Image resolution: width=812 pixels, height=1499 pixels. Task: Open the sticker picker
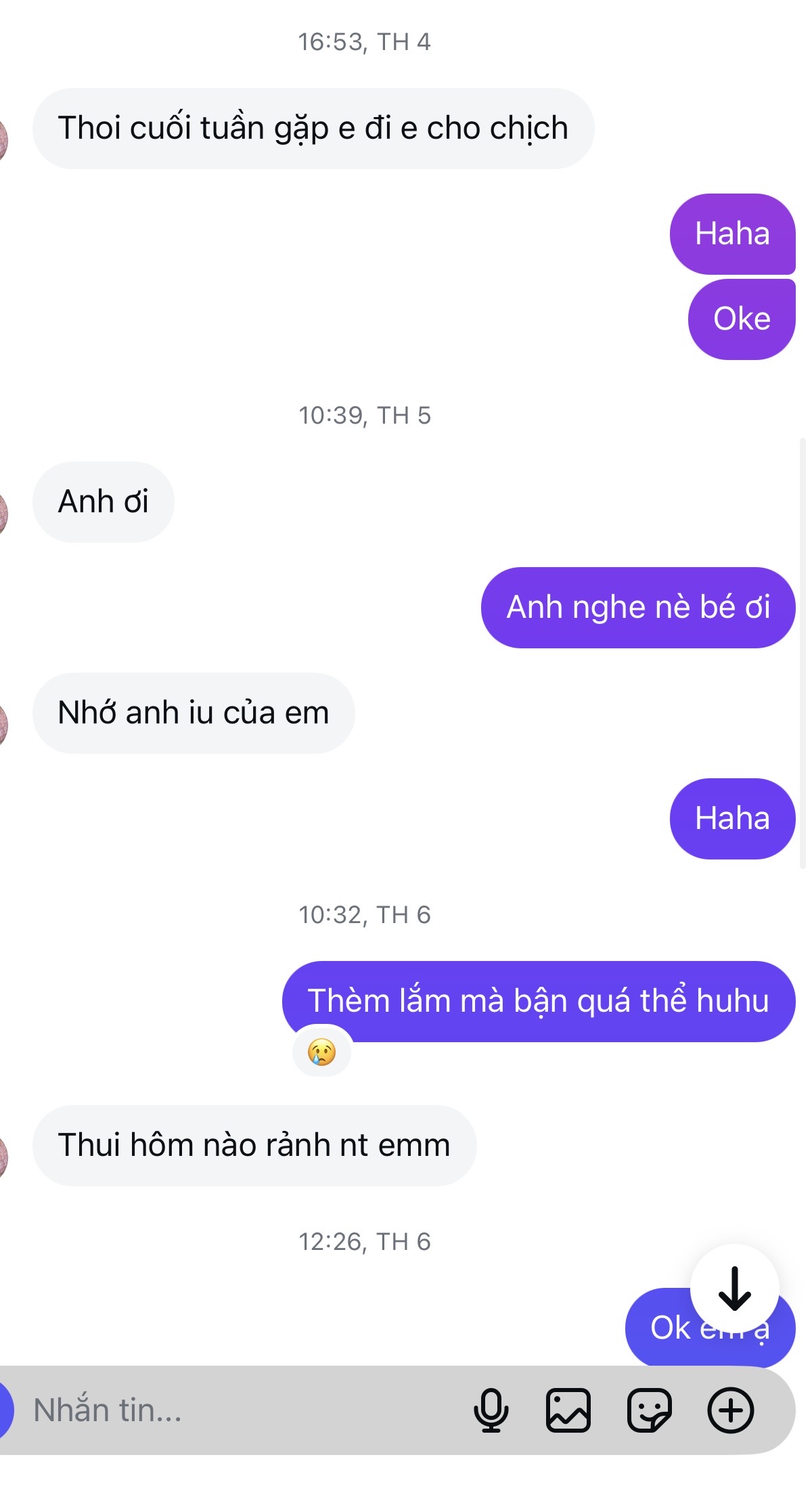[649, 1410]
